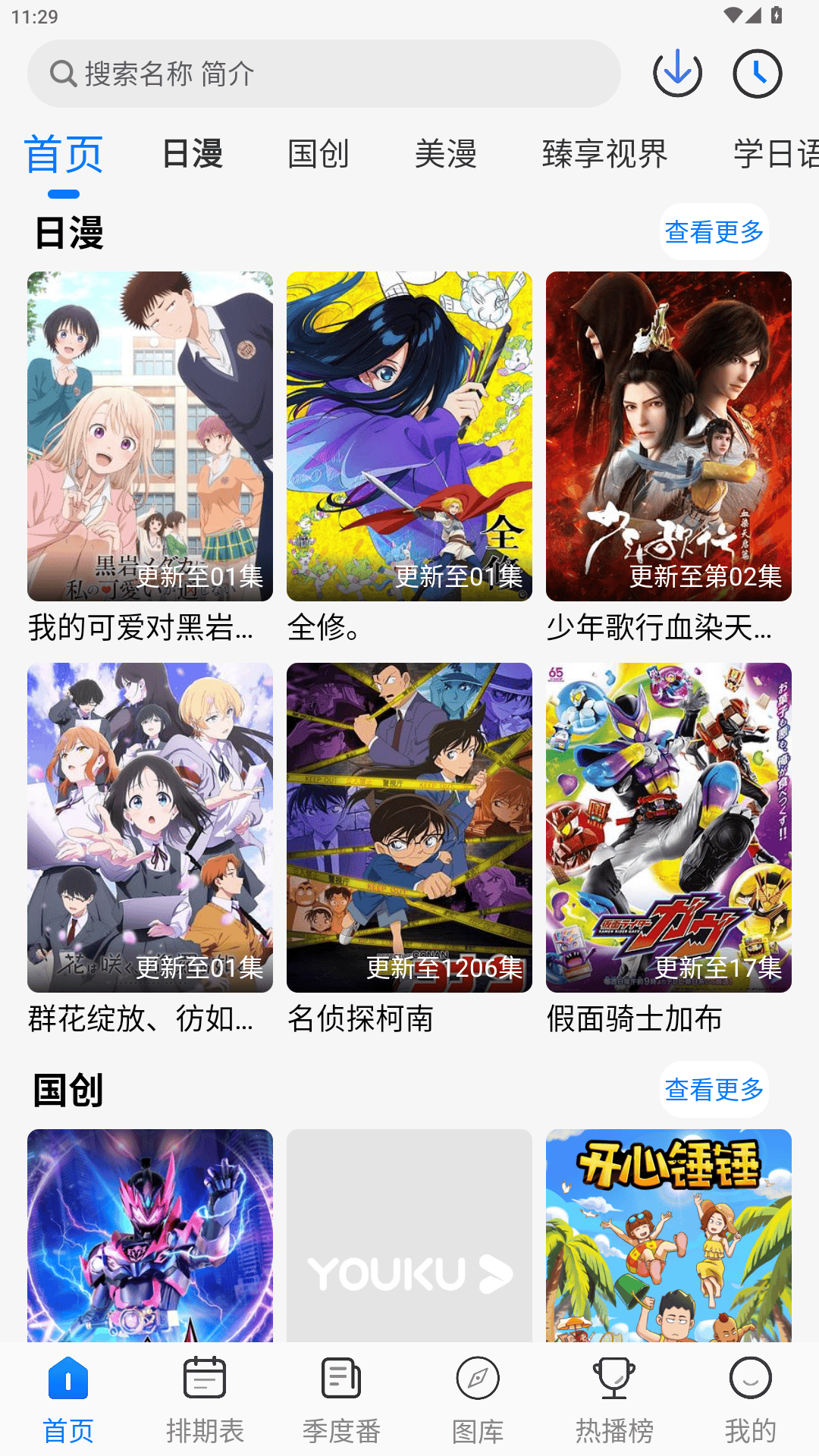Tap the search magnifier icon
Viewport: 819px width, 1456px height.
pyautogui.click(x=61, y=74)
